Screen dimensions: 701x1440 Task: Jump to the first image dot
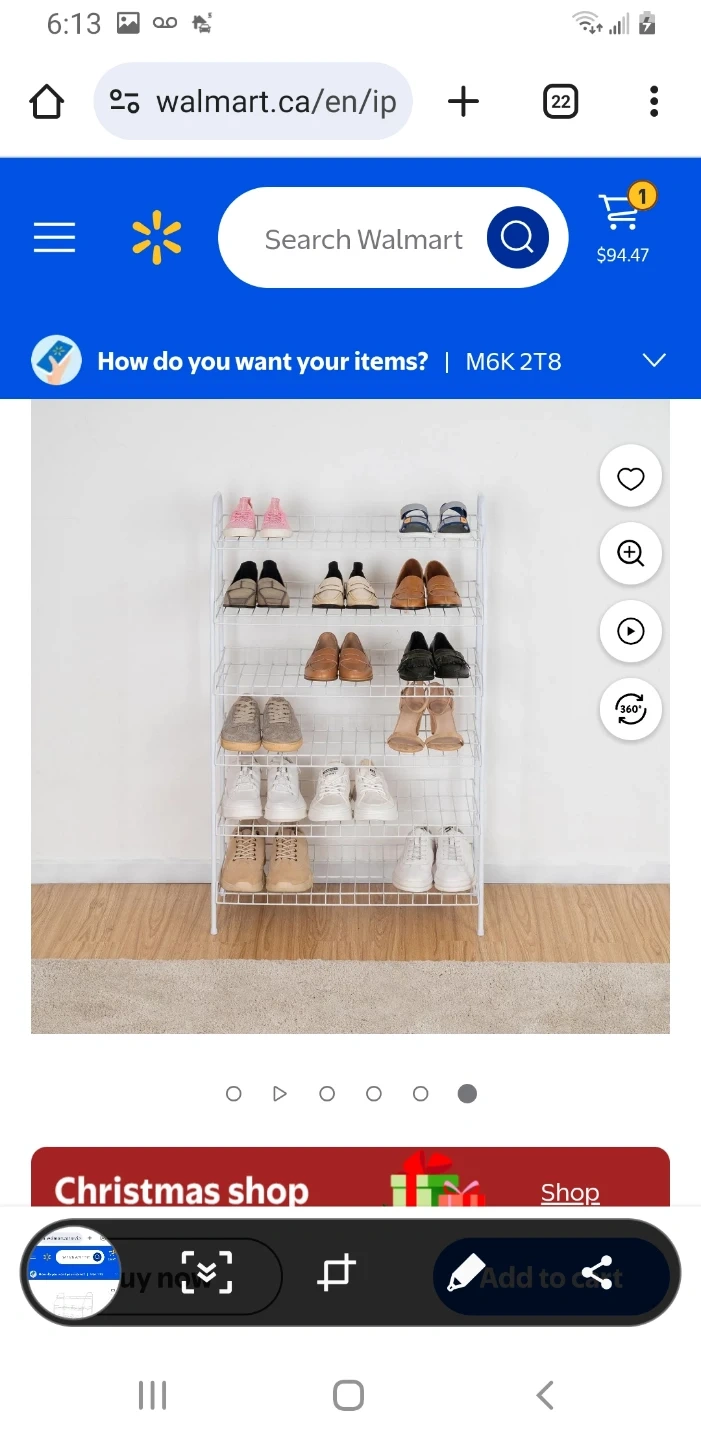pos(234,1094)
